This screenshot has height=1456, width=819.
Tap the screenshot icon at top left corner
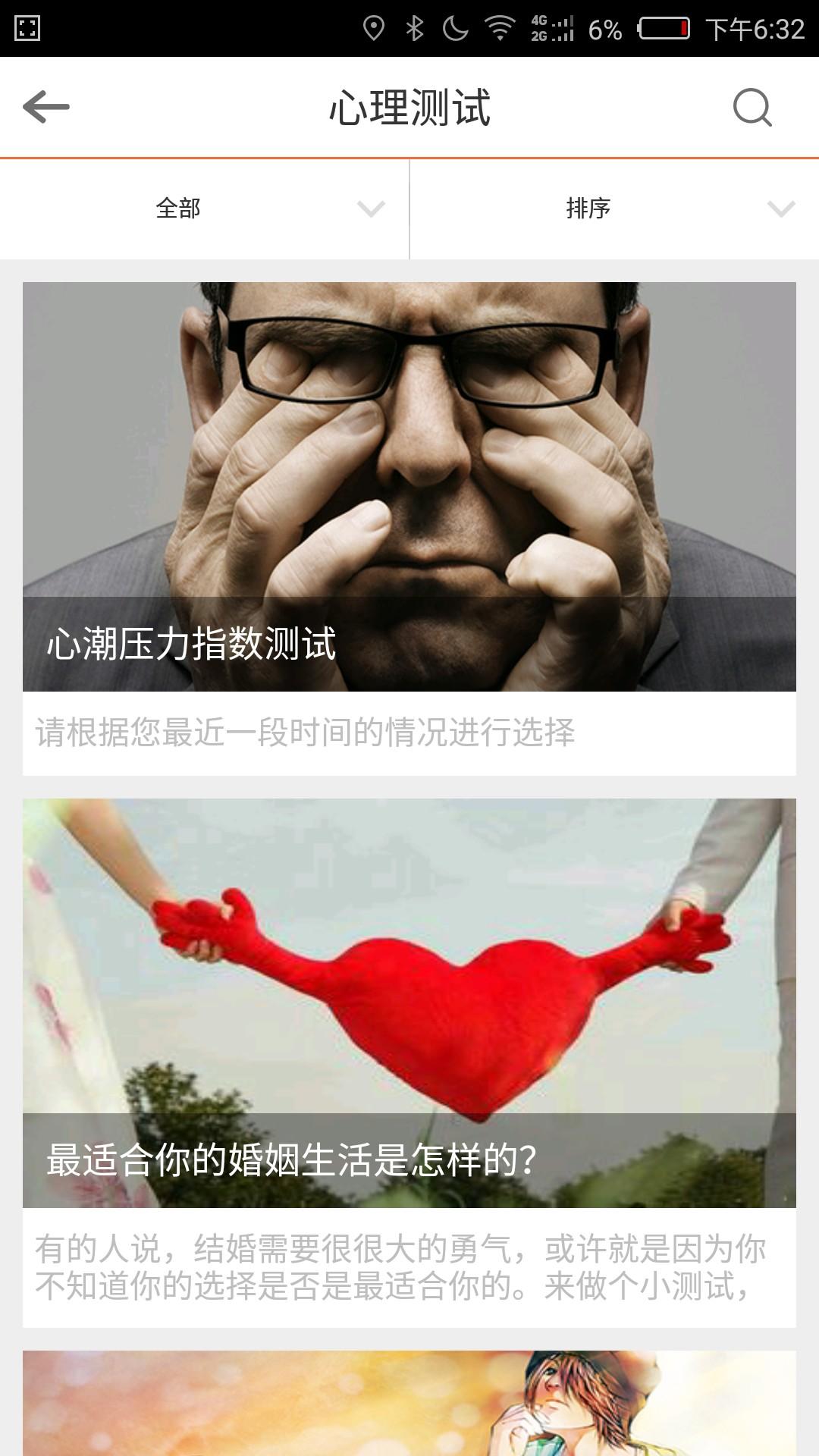29,29
